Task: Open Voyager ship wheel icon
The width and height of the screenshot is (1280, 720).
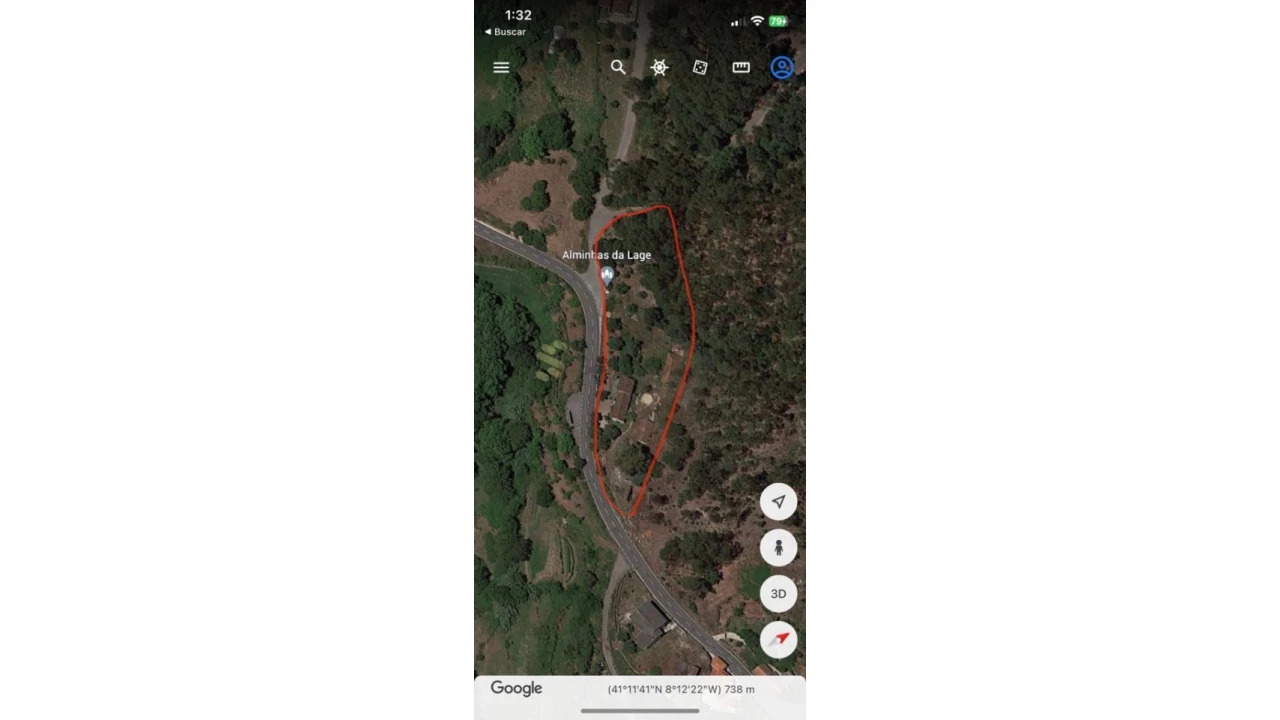Action: pos(659,68)
